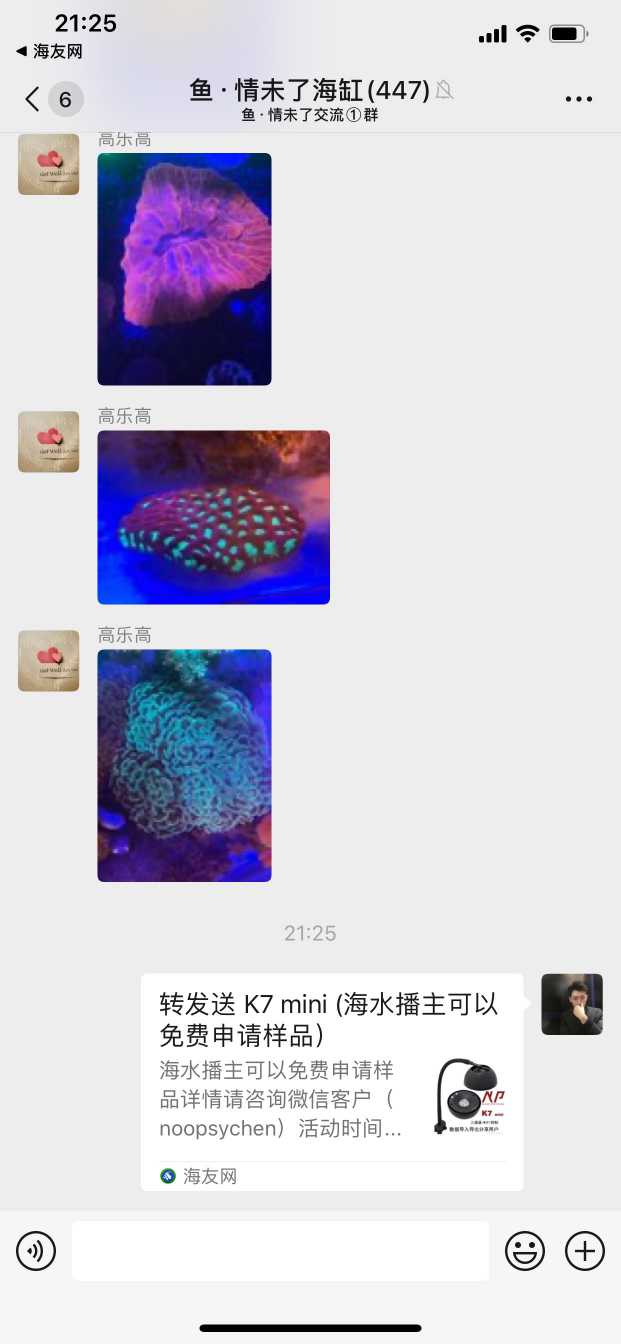Open the group chat options menu
The height and width of the screenshot is (1344, 621).
[579, 99]
